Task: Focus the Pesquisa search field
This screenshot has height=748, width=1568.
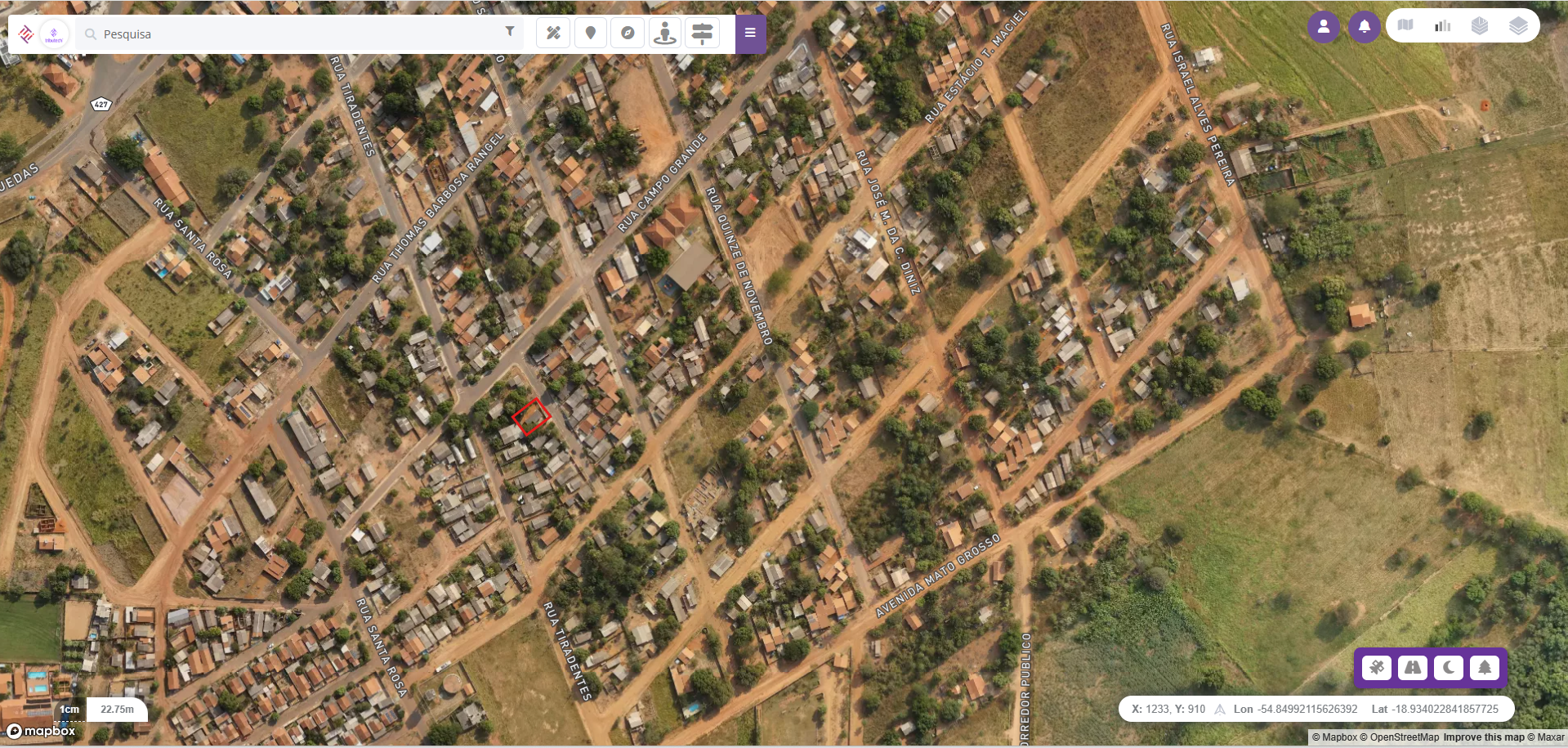Action: pyautogui.click(x=294, y=34)
